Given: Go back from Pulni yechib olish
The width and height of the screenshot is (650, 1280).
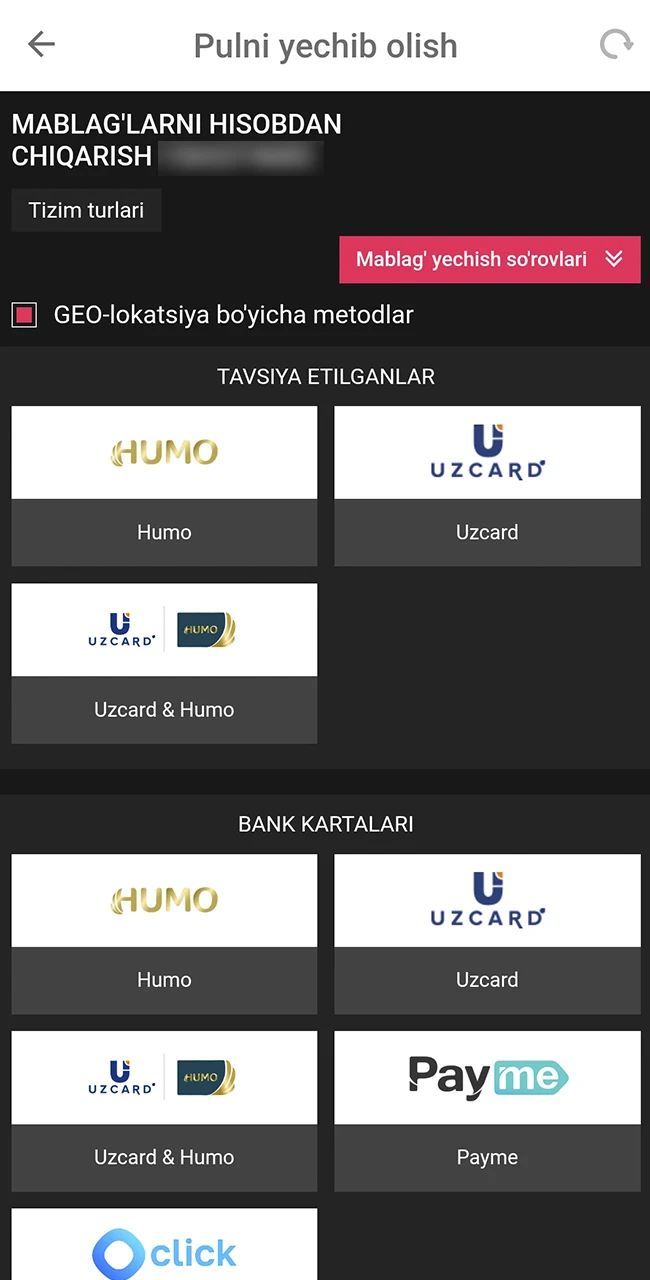Looking at the screenshot, I should click(41, 44).
